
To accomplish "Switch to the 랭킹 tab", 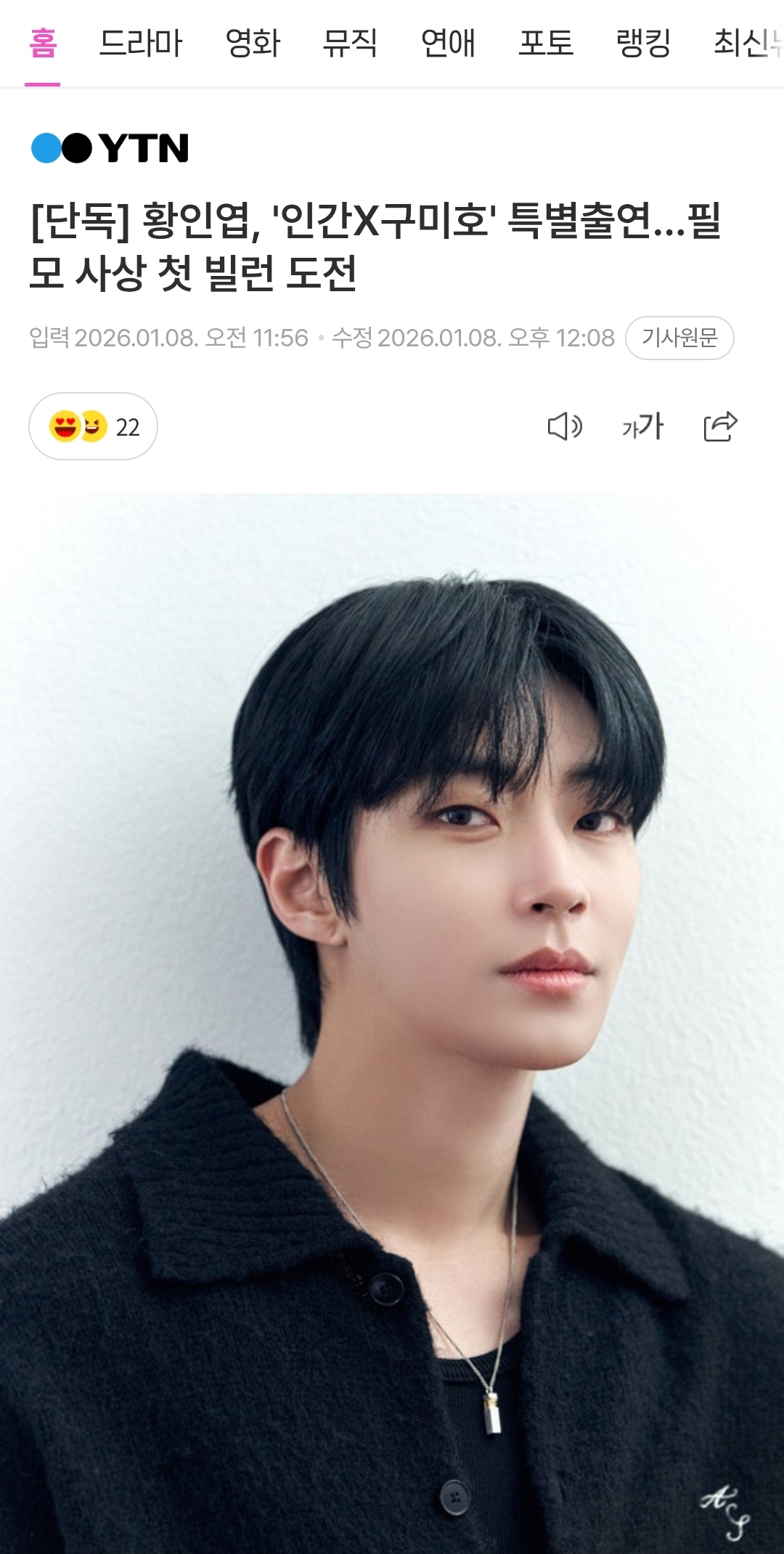I will click(643, 44).
